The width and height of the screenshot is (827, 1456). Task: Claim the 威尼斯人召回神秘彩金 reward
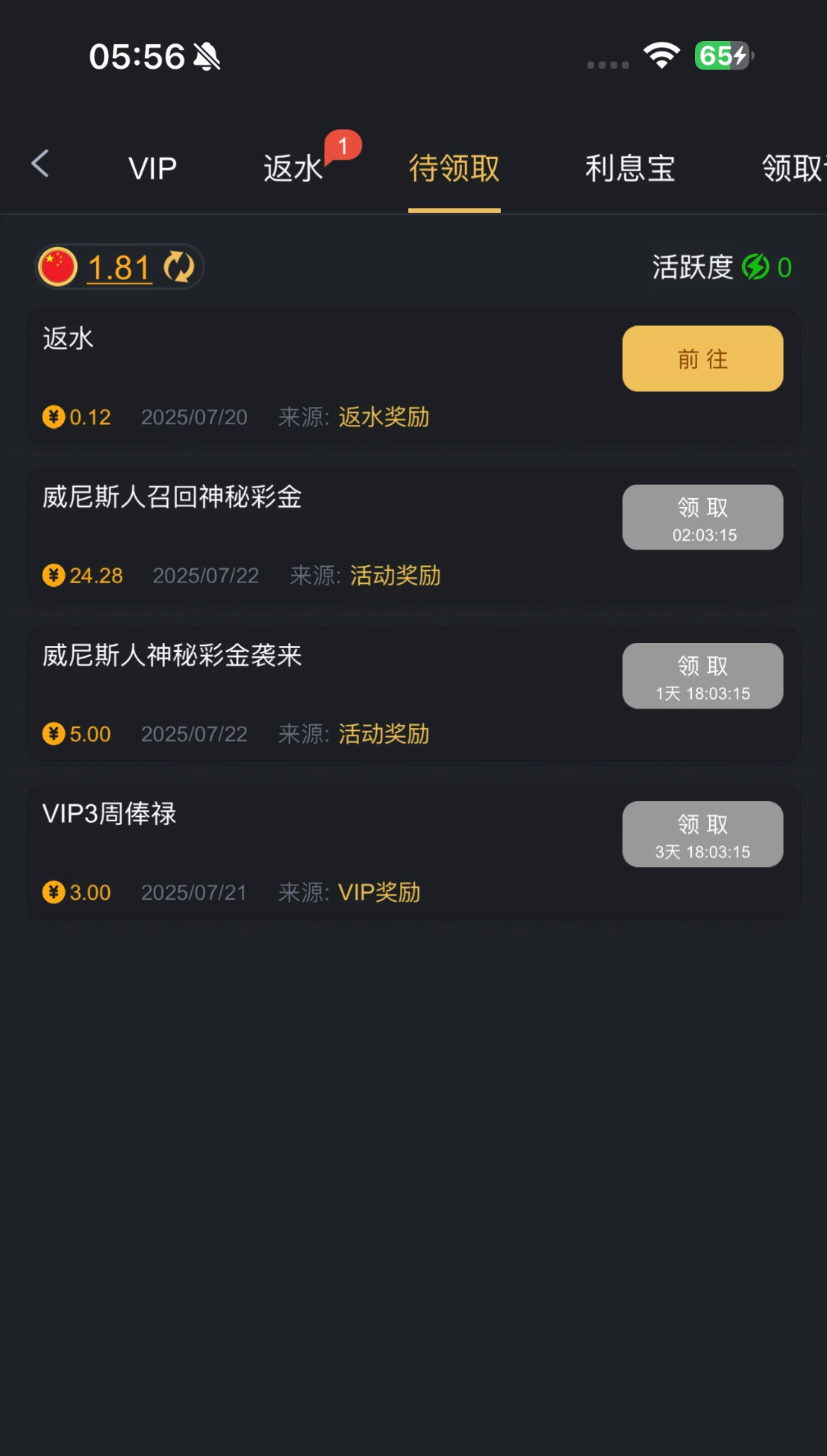[702, 517]
